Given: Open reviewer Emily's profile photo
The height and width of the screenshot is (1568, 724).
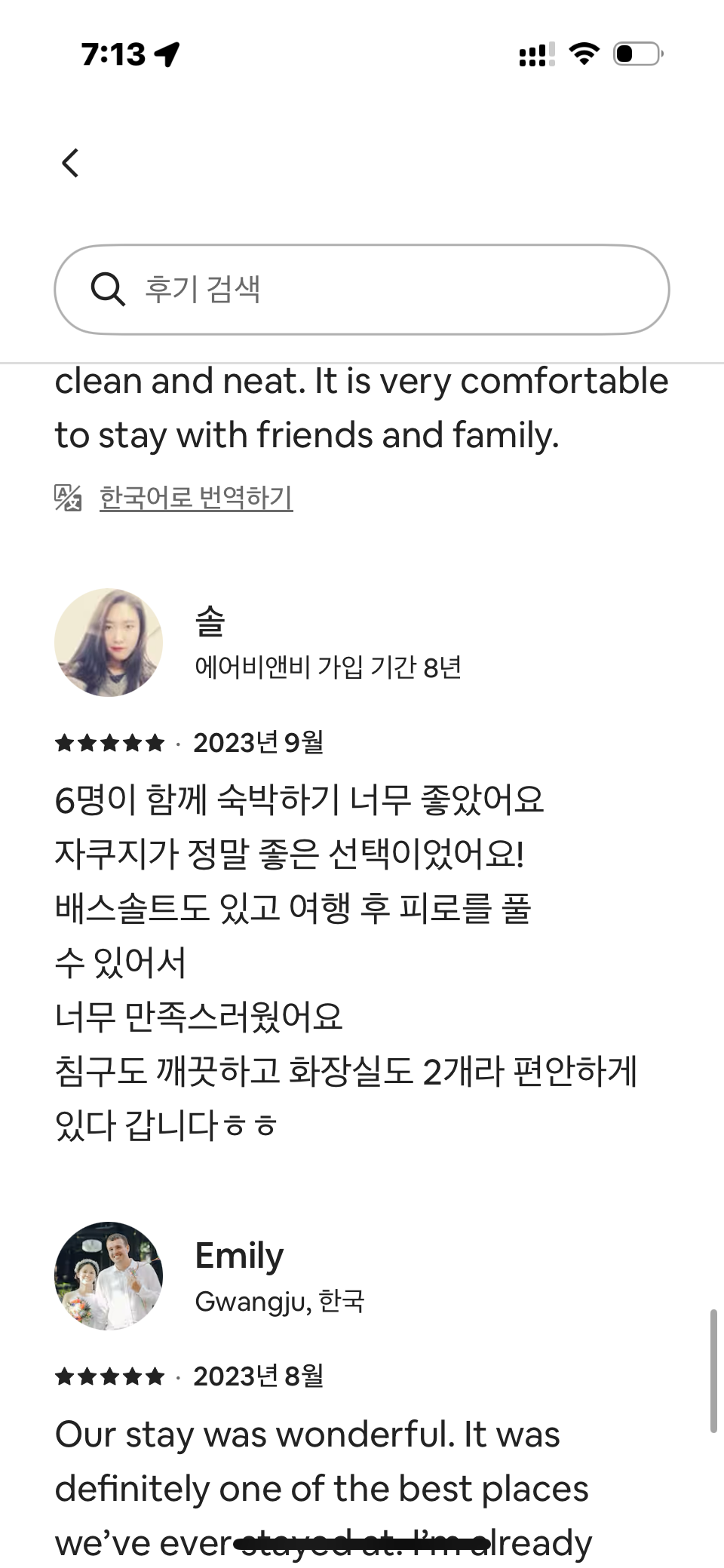Looking at the screenshot, I should click(x=109, y=1275).
